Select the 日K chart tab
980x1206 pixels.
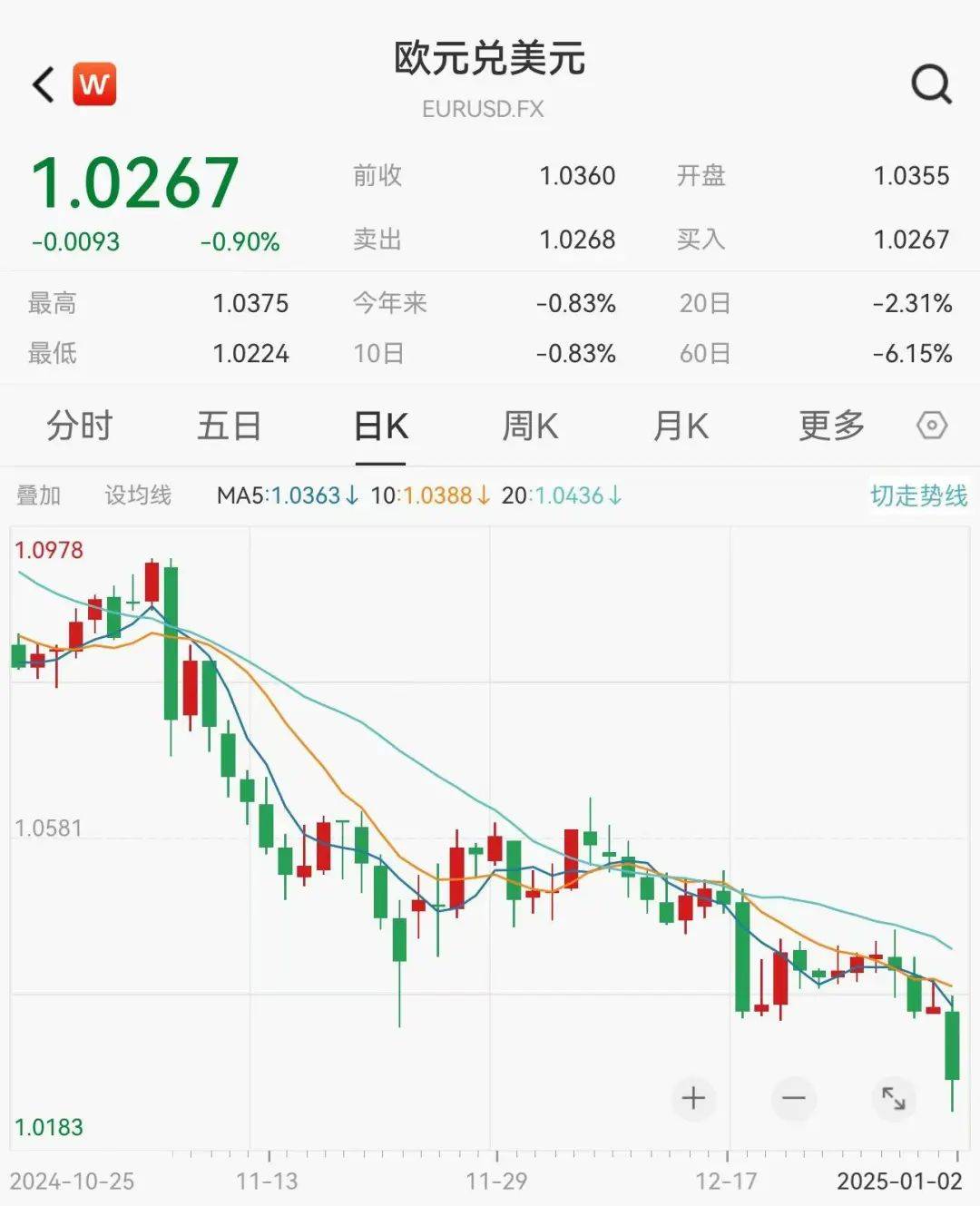(x=380, y=426)
